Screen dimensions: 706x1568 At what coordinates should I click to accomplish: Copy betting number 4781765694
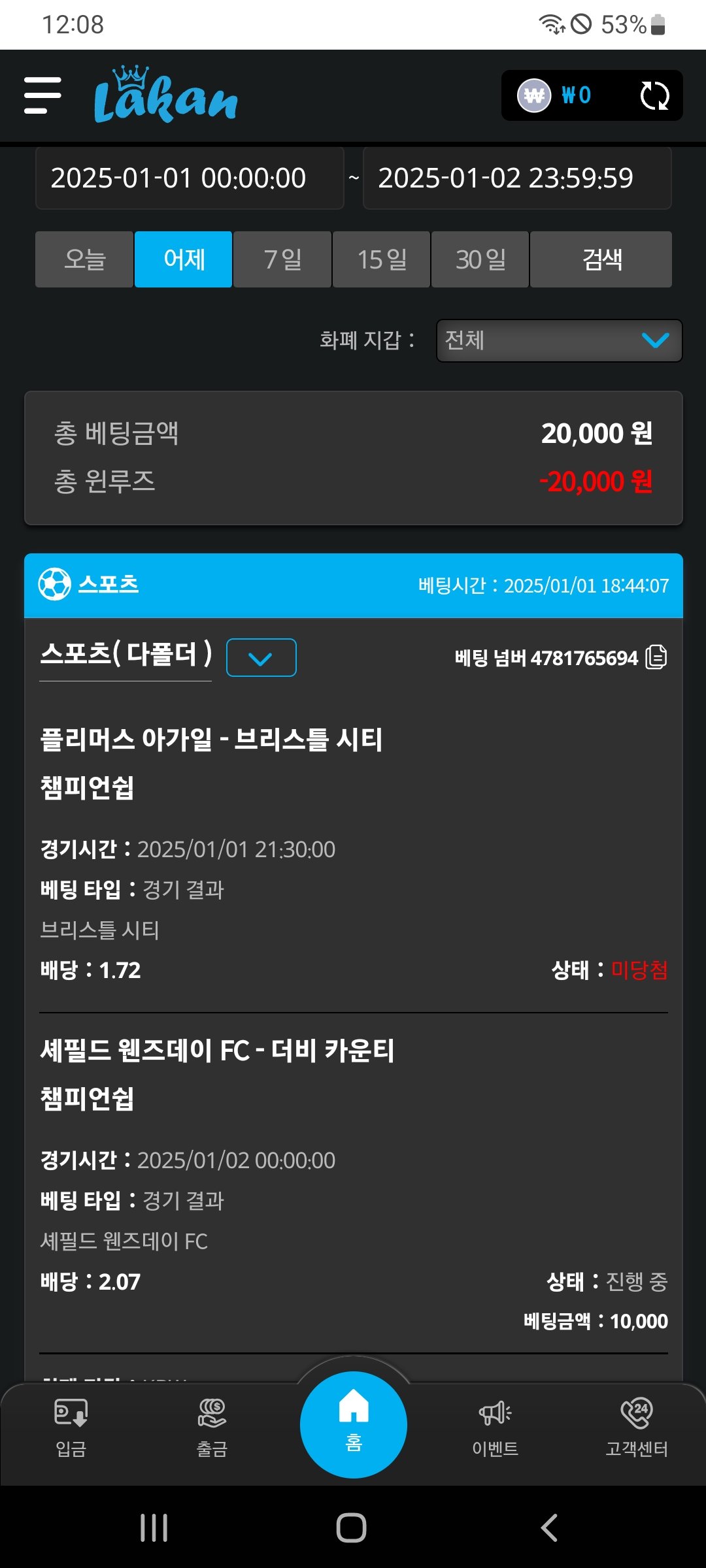pyautogui.click(x=656, y=657)
